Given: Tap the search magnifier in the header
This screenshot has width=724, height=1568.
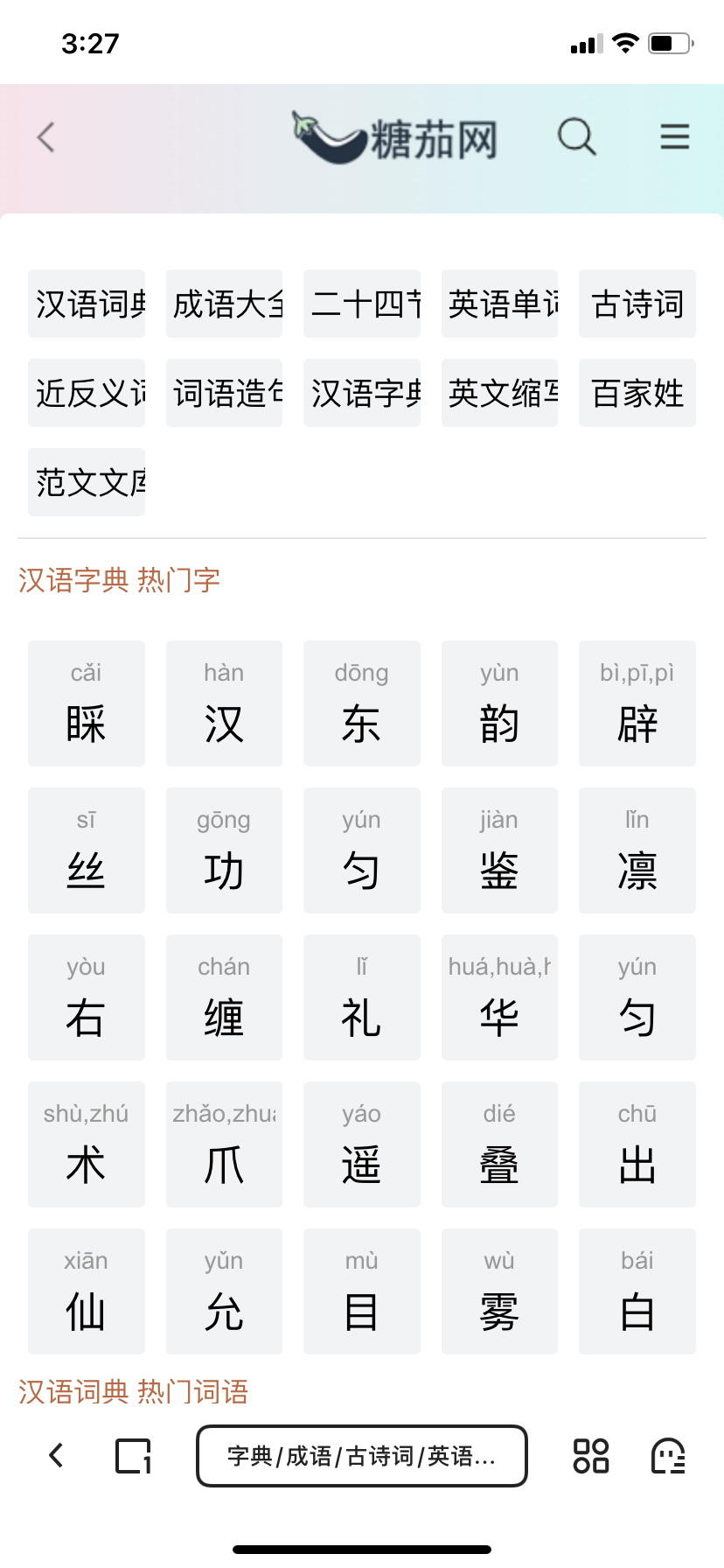Looking at the screenshot, I should pyautogui.click(x=577, y=136).
